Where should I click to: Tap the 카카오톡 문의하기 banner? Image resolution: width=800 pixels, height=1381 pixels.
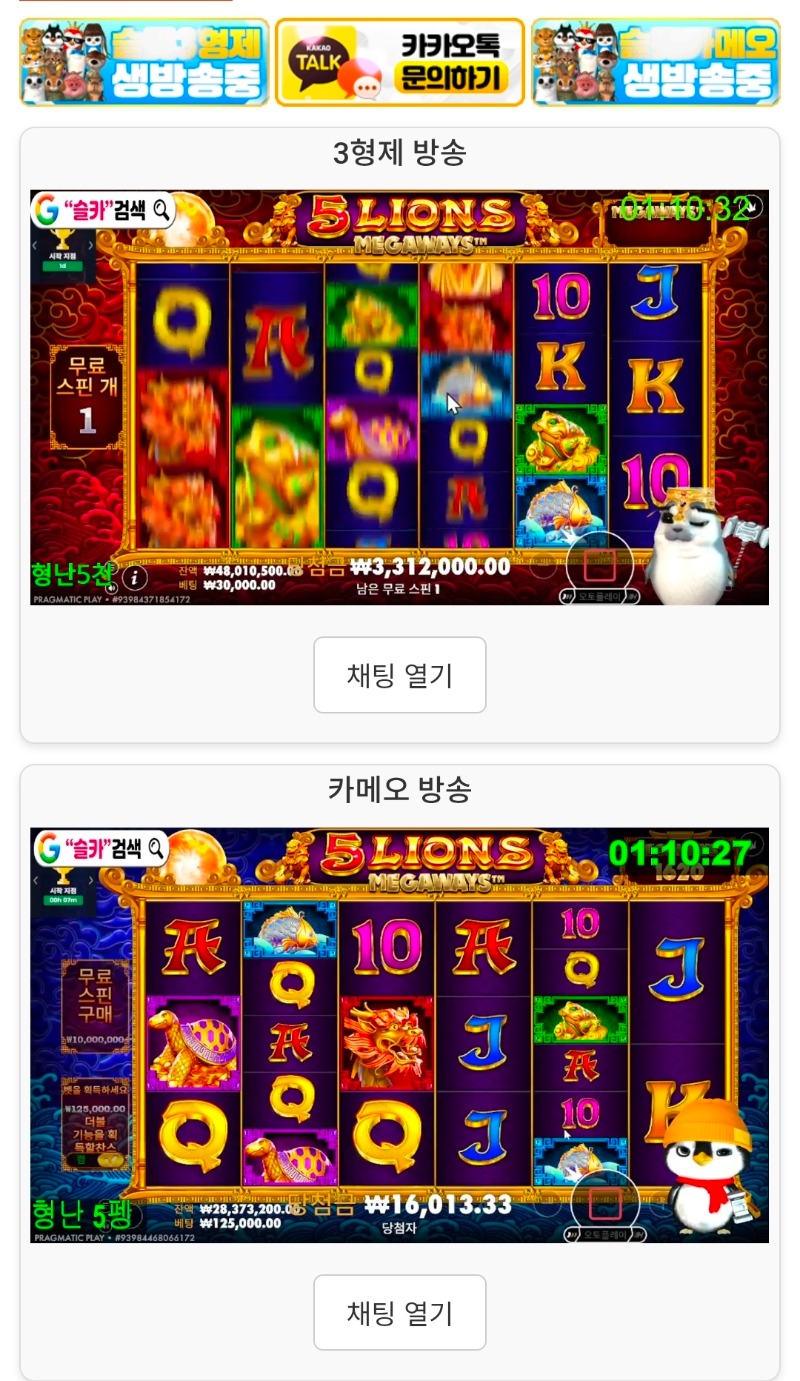coord(400,62)
